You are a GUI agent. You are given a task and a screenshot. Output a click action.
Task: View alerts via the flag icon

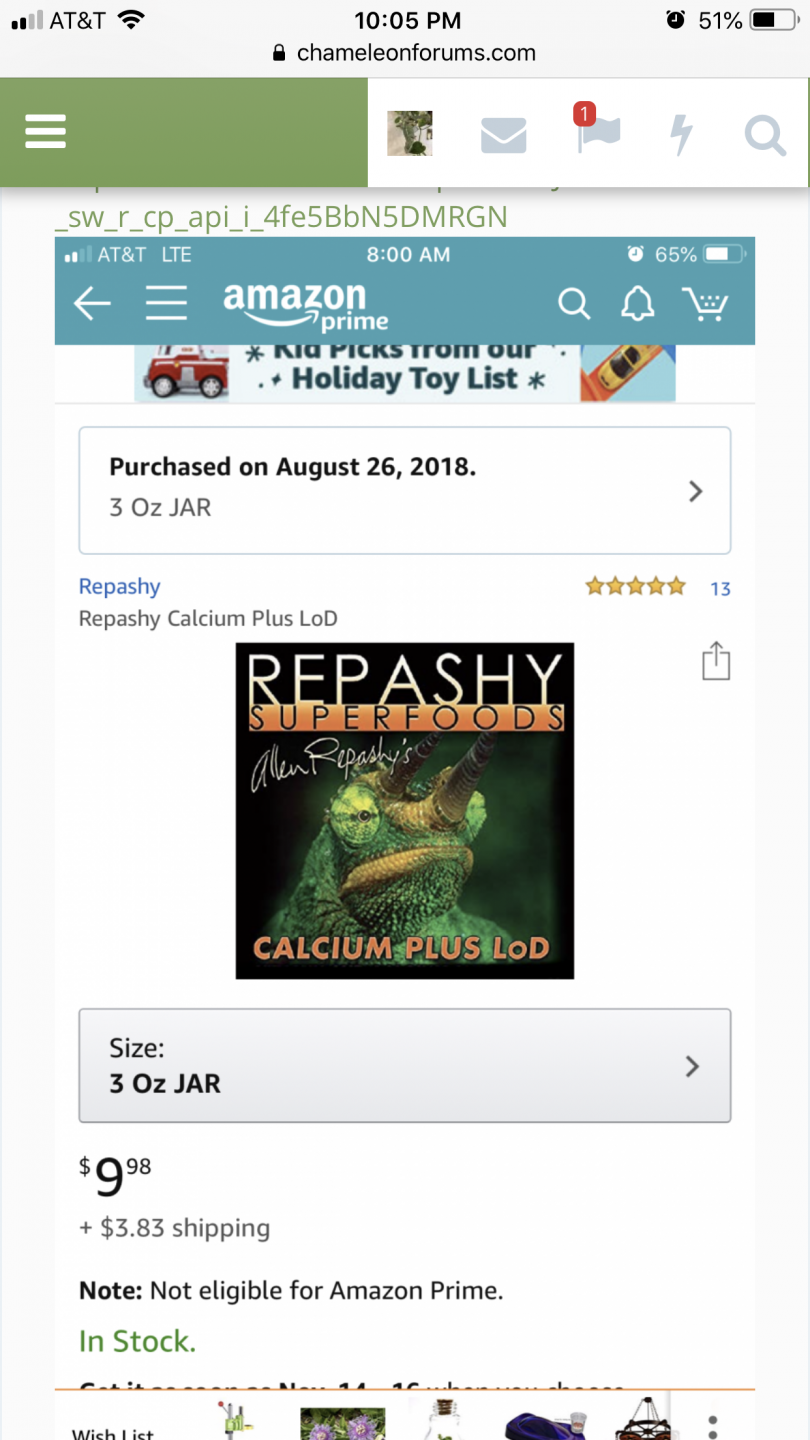click(x=598, y=134)
